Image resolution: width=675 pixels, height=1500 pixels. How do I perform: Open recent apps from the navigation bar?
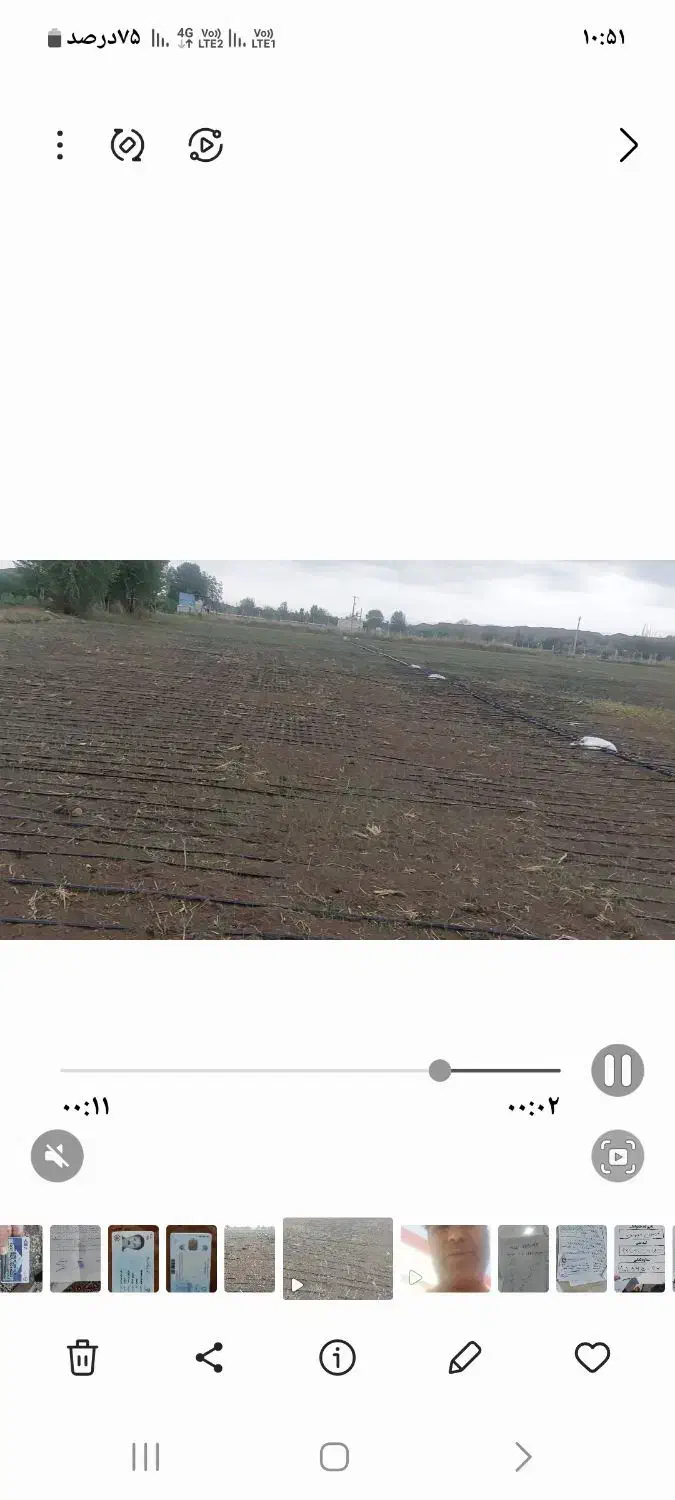[x=146, y=1457]
